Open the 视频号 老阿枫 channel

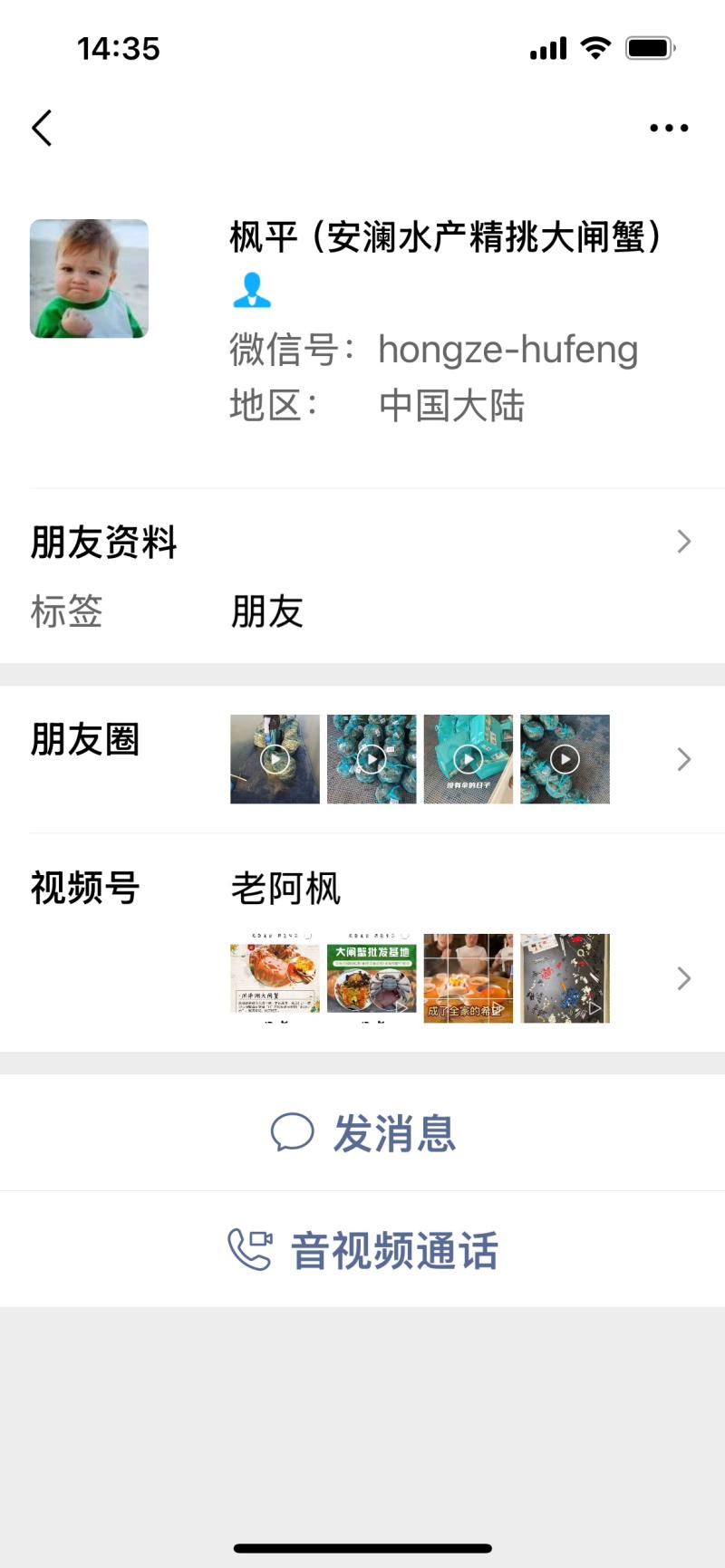coord(362,942)
